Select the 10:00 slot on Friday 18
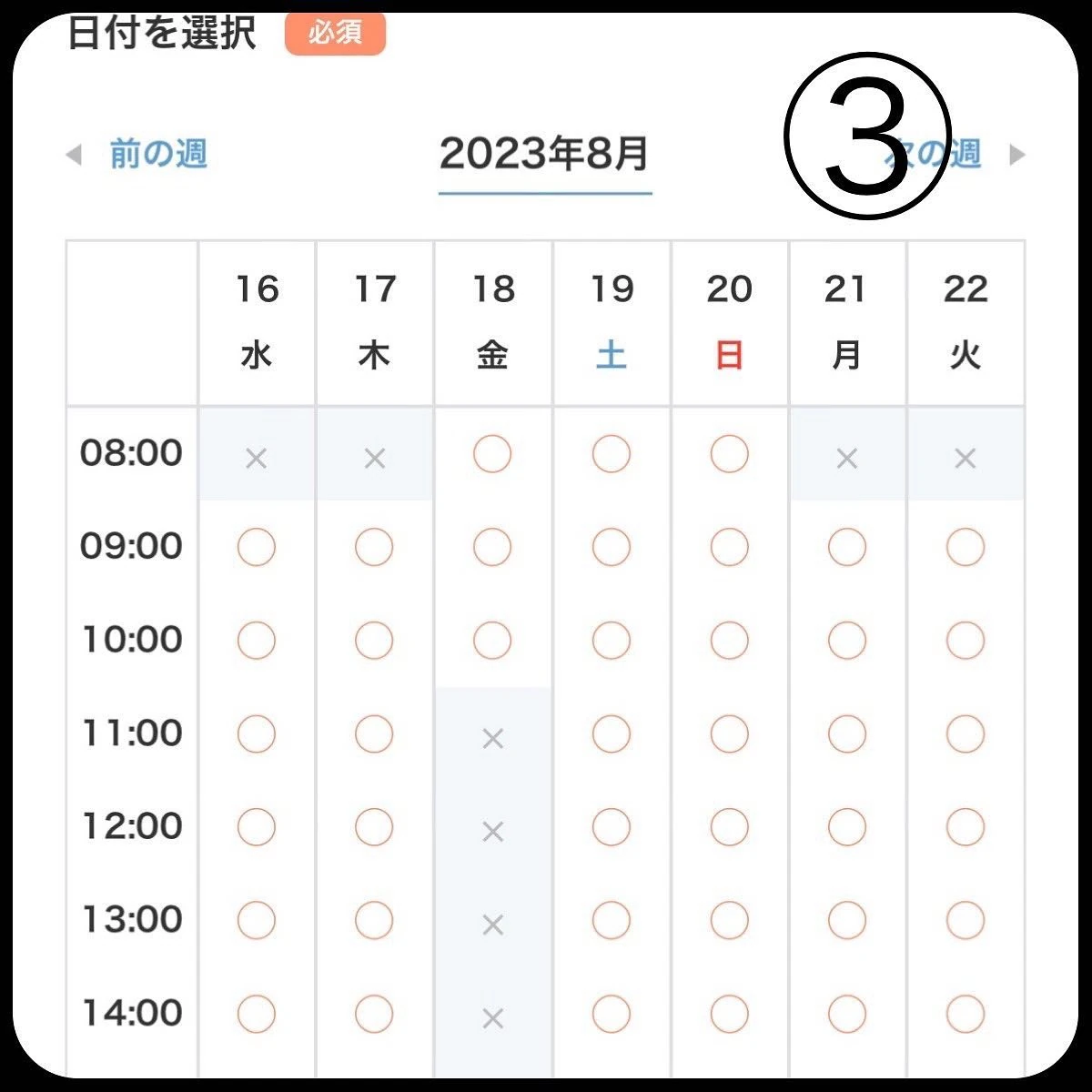This screenshot has height=1092, width=1092. pos(492,641)
